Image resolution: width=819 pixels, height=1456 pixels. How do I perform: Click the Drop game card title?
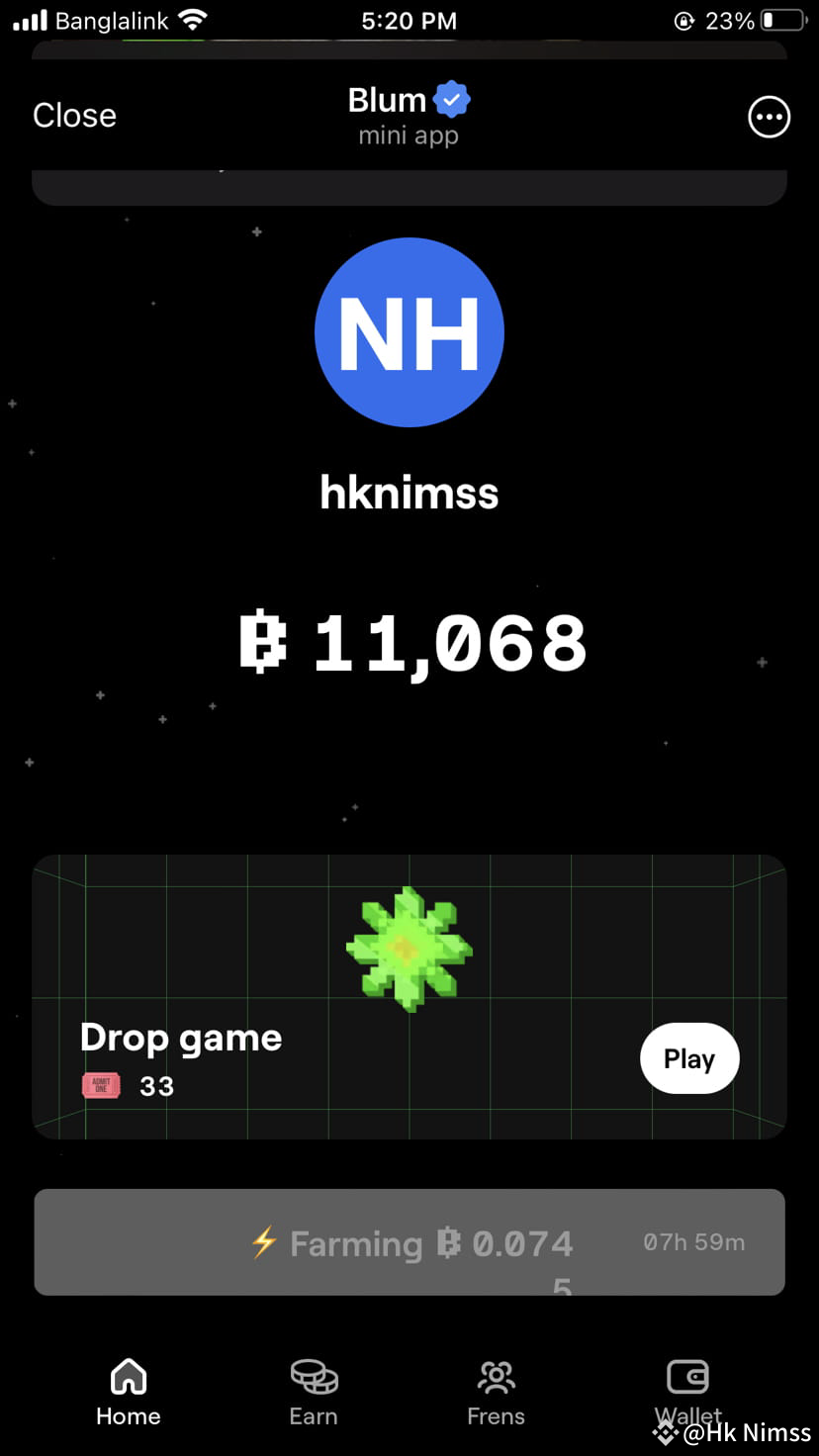(x=181, y=1038)
